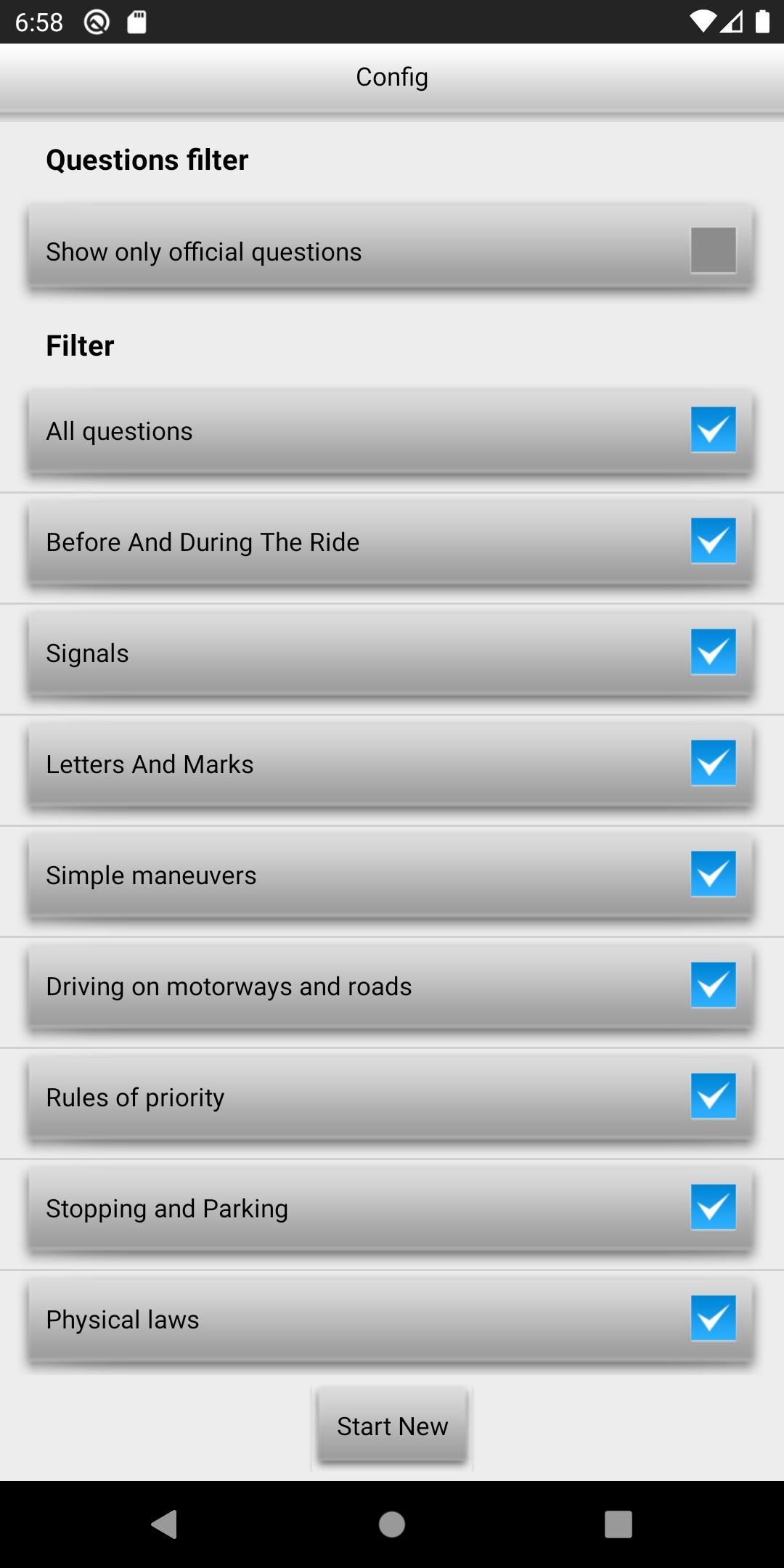Toggle off the Rules of priority filter
Image resolution: width=784 pixels, height=1568 pixels.
pyautogui.click(x=713, y=1096)
